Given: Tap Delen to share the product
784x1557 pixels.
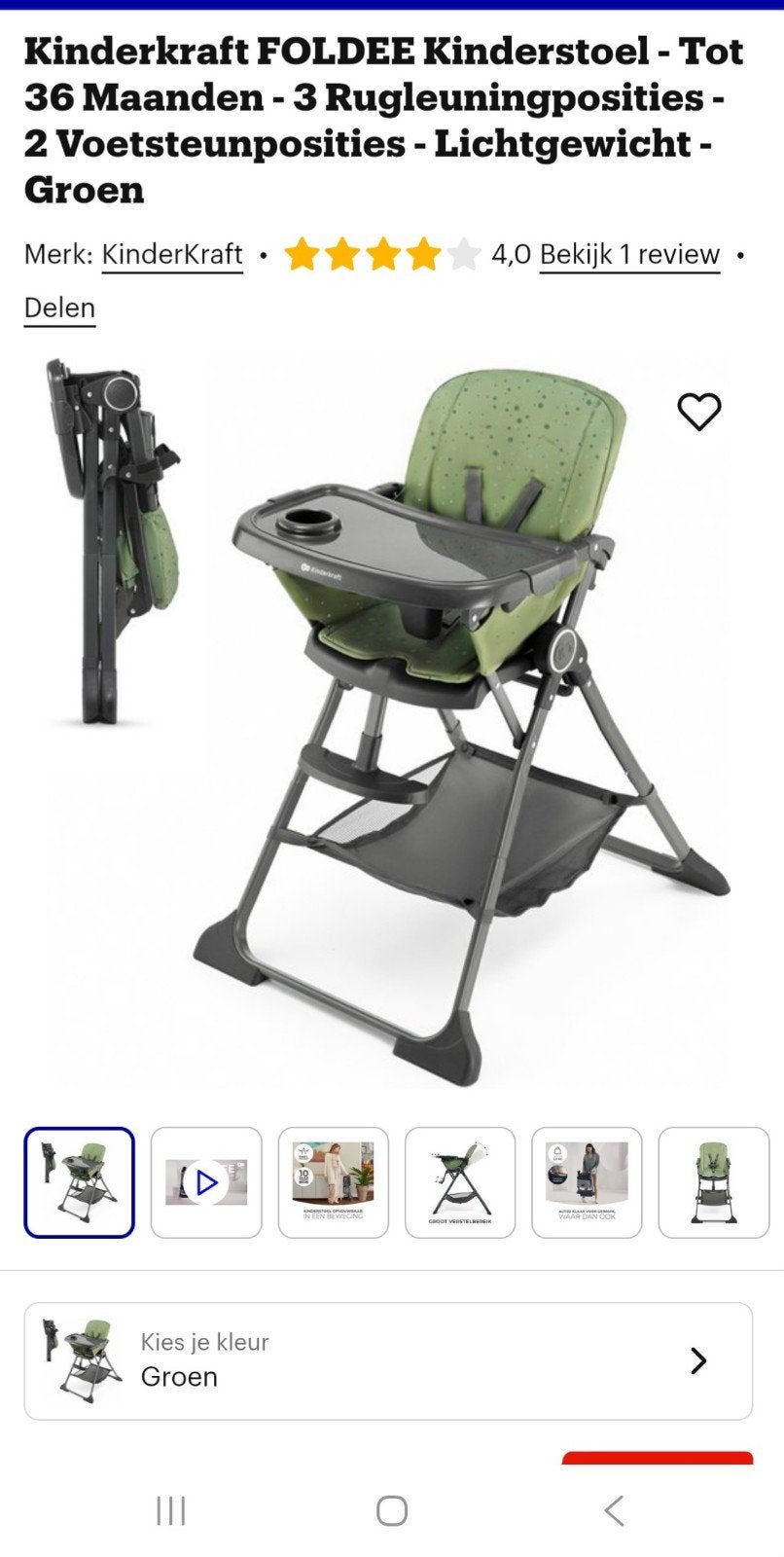Looking at the screenshot, I should (x=59, y=308).
